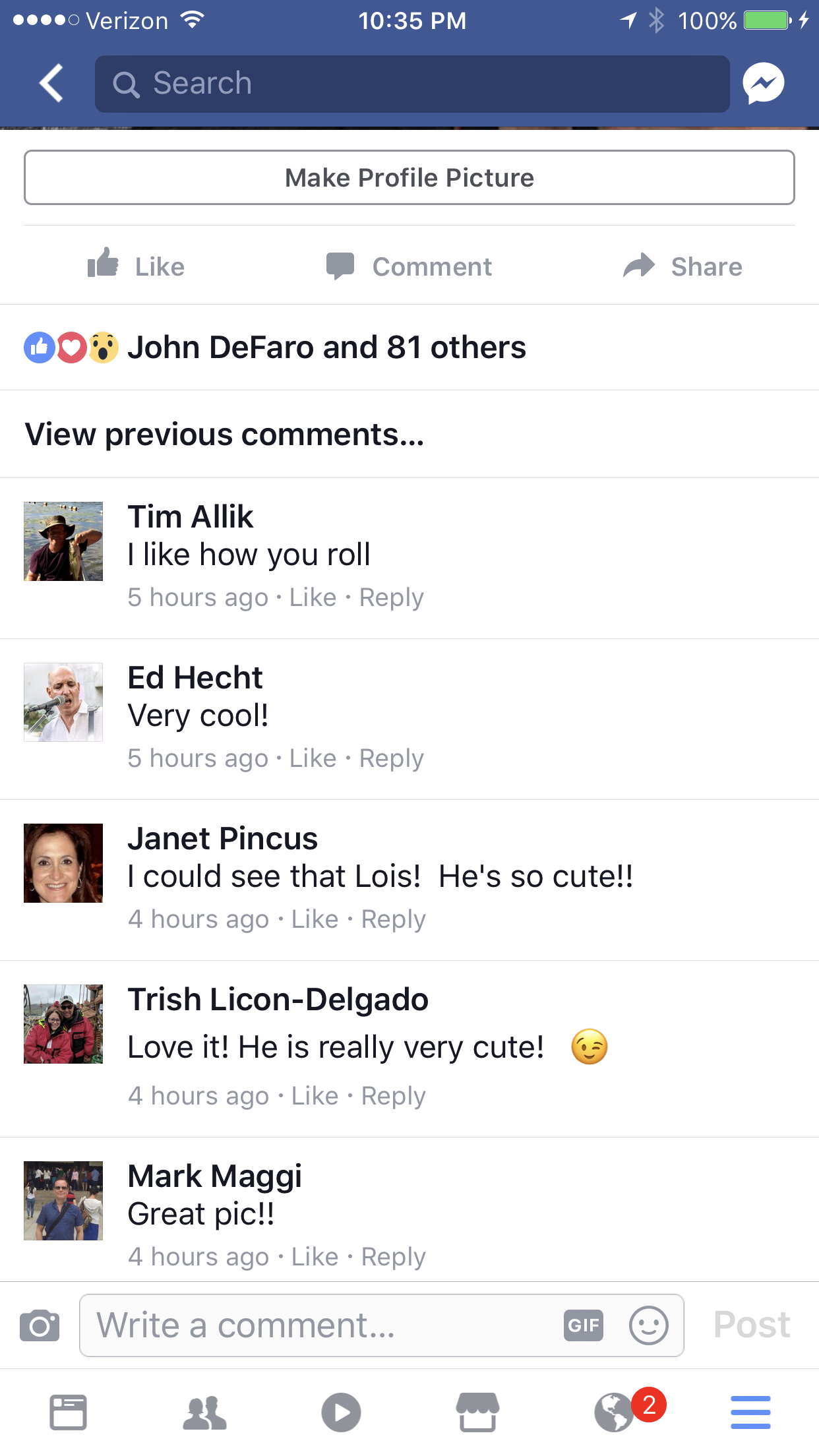This screenshot has height=1456, width=819.
Task: Tap Make Profile Picture button
Action: tap(409, 178)
